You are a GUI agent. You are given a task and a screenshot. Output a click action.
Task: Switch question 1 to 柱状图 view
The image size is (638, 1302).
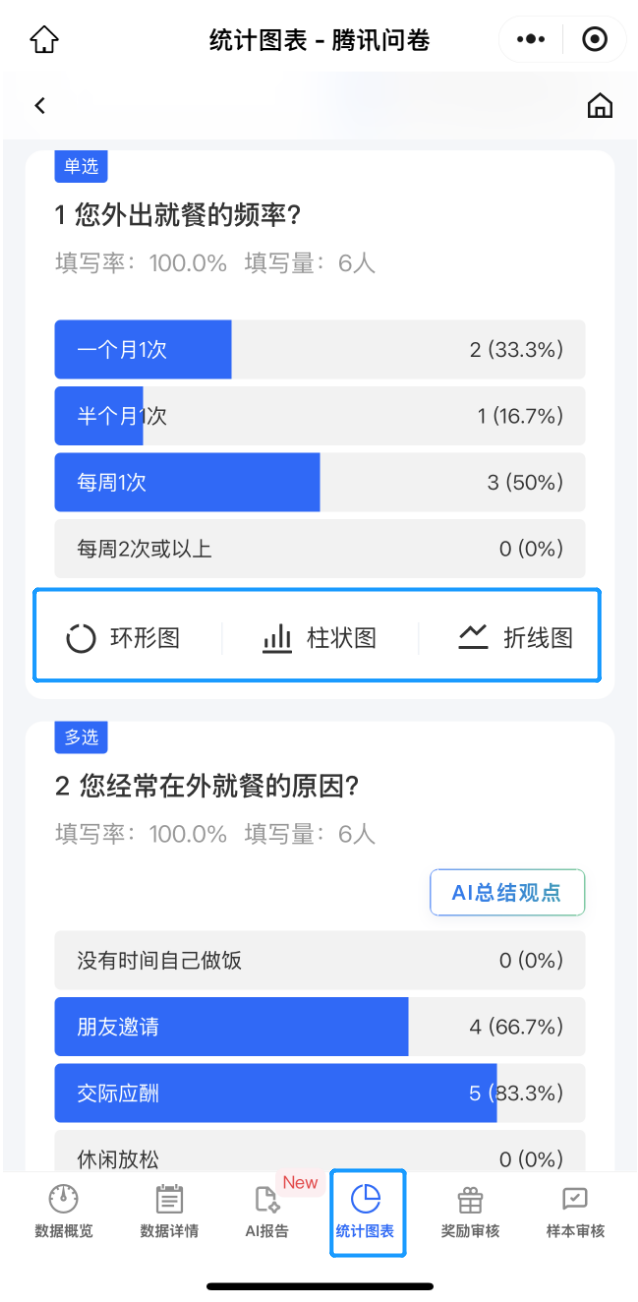tap(319, 638)
